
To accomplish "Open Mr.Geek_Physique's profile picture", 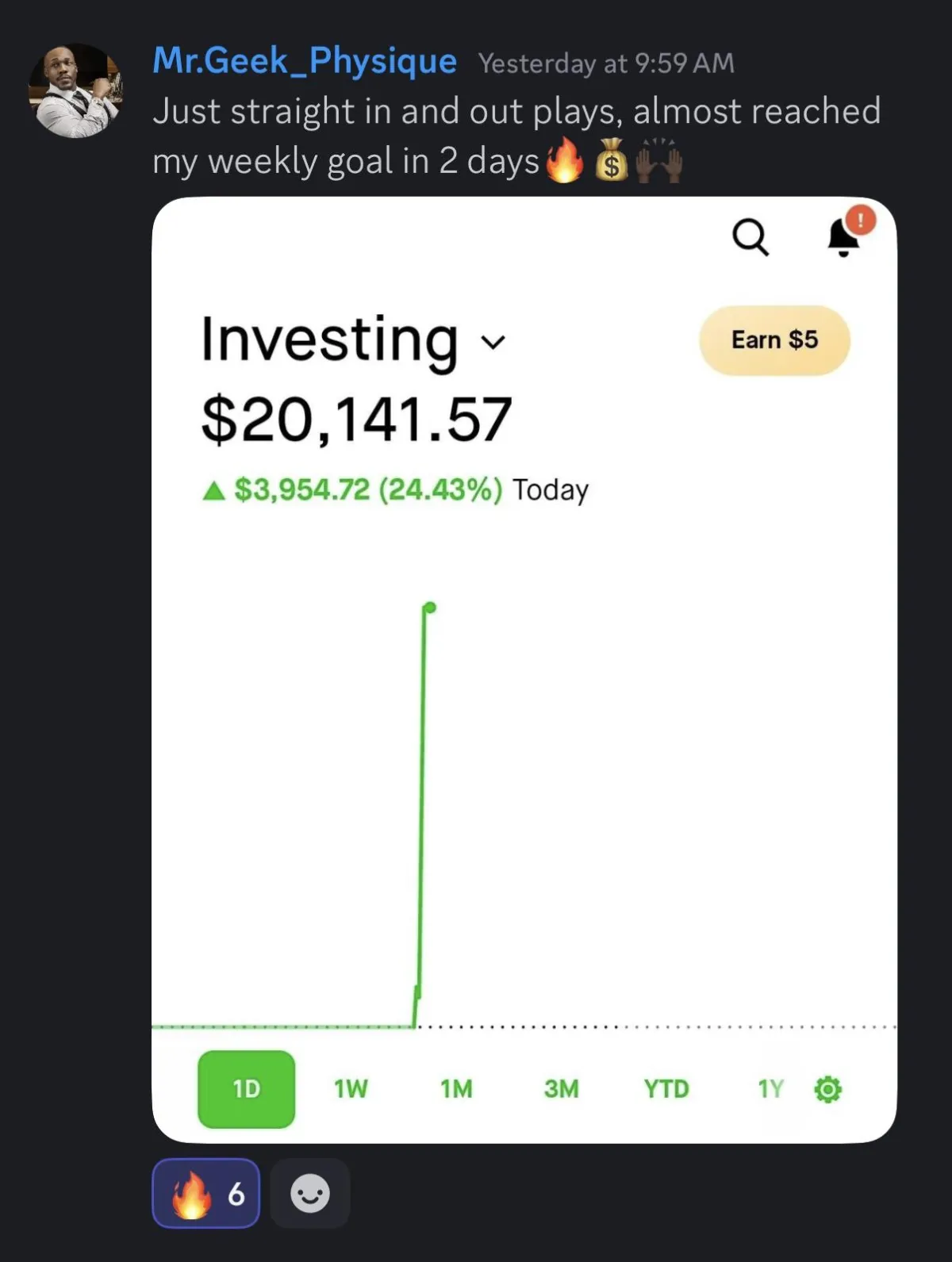I will [75, 90].
